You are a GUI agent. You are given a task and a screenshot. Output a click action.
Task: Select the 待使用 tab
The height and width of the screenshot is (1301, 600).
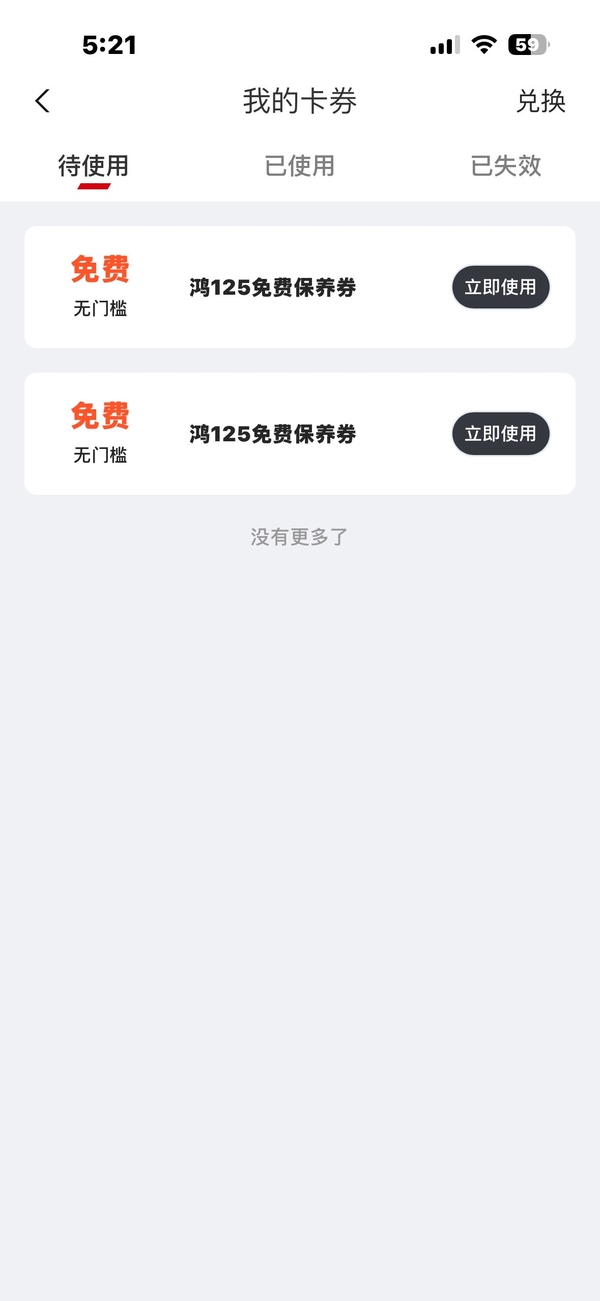tap(93, 166)
